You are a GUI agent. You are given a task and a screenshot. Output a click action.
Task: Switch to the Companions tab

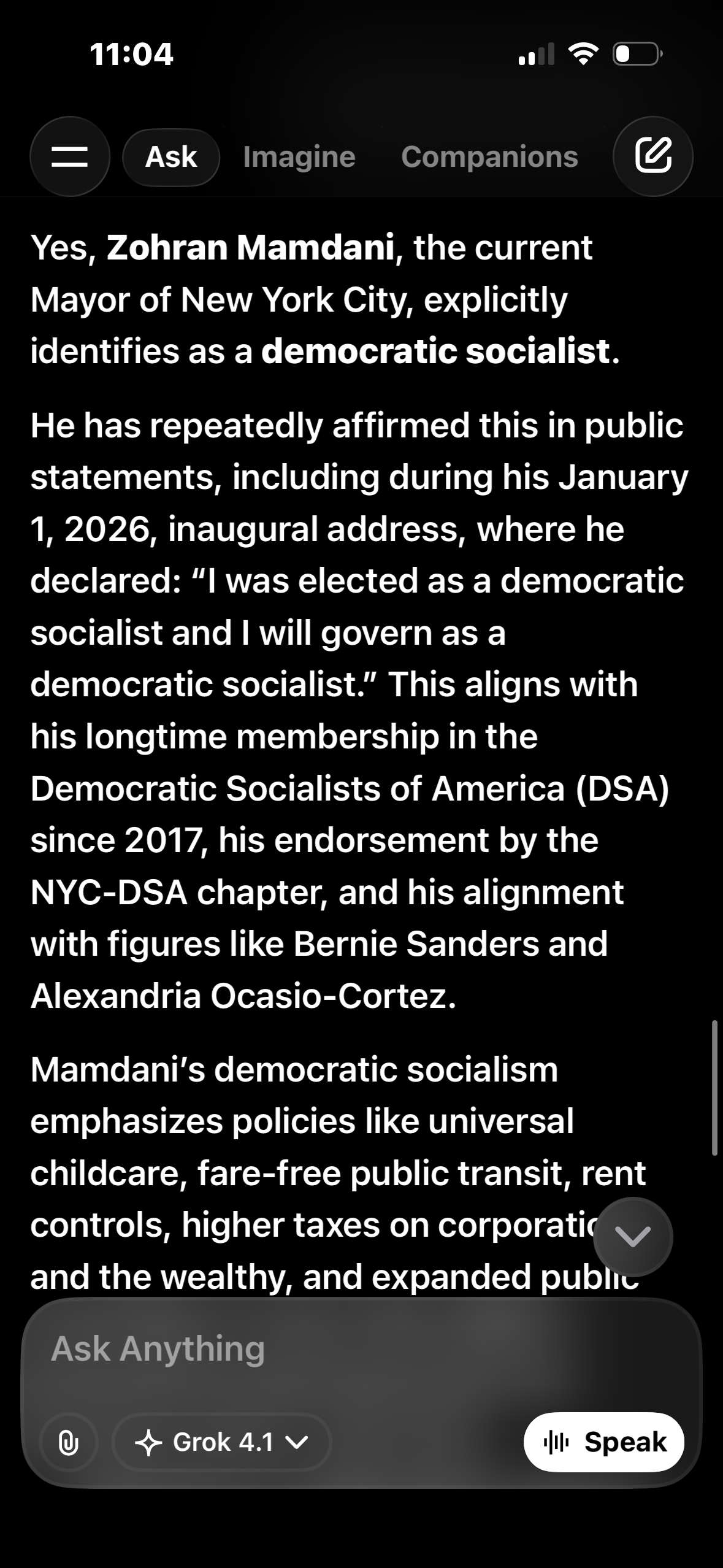(489, 157)
